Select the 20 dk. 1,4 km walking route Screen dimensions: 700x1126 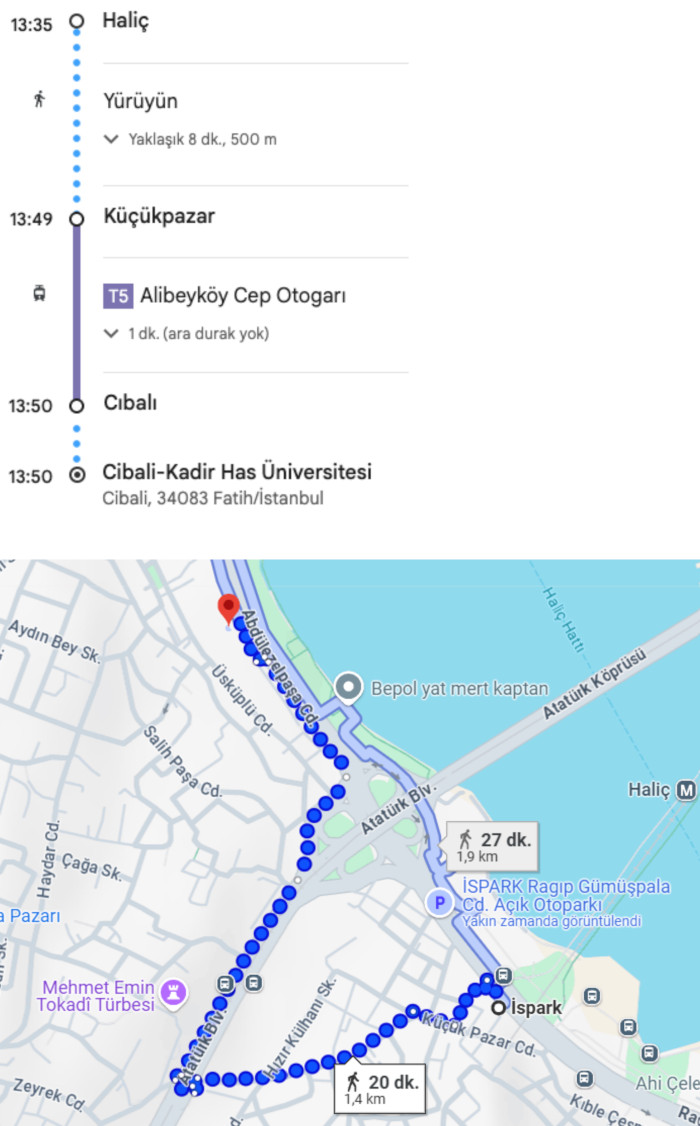click(379, 1088)
